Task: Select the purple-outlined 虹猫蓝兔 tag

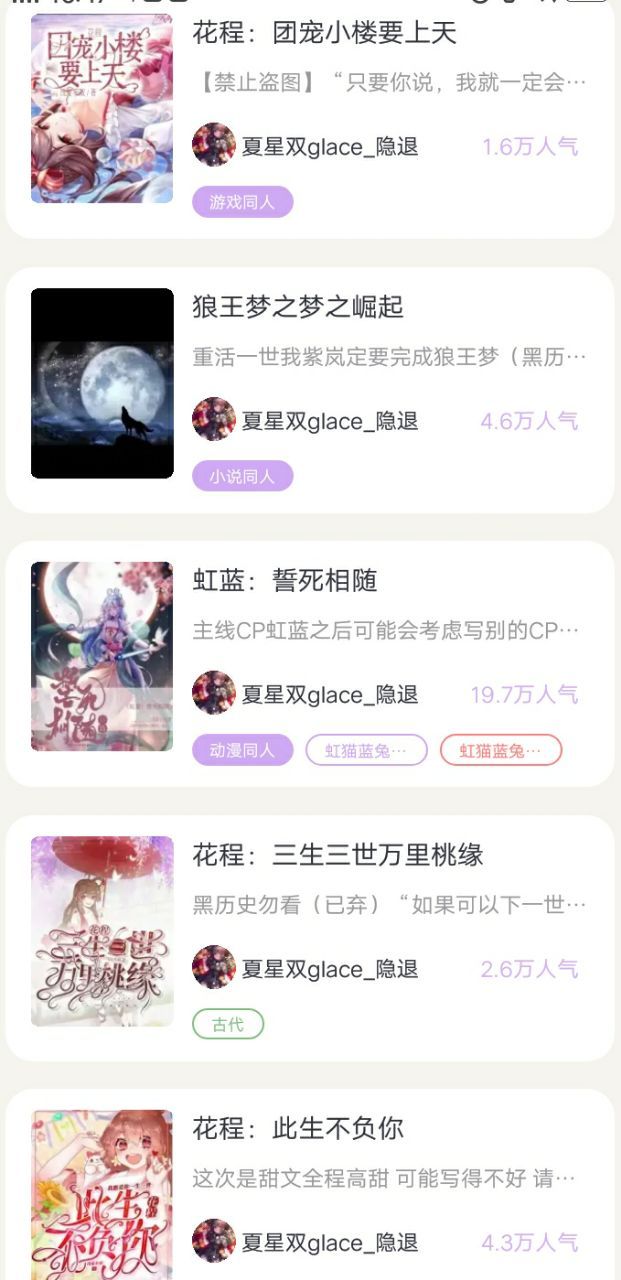Action: [366, 750]
